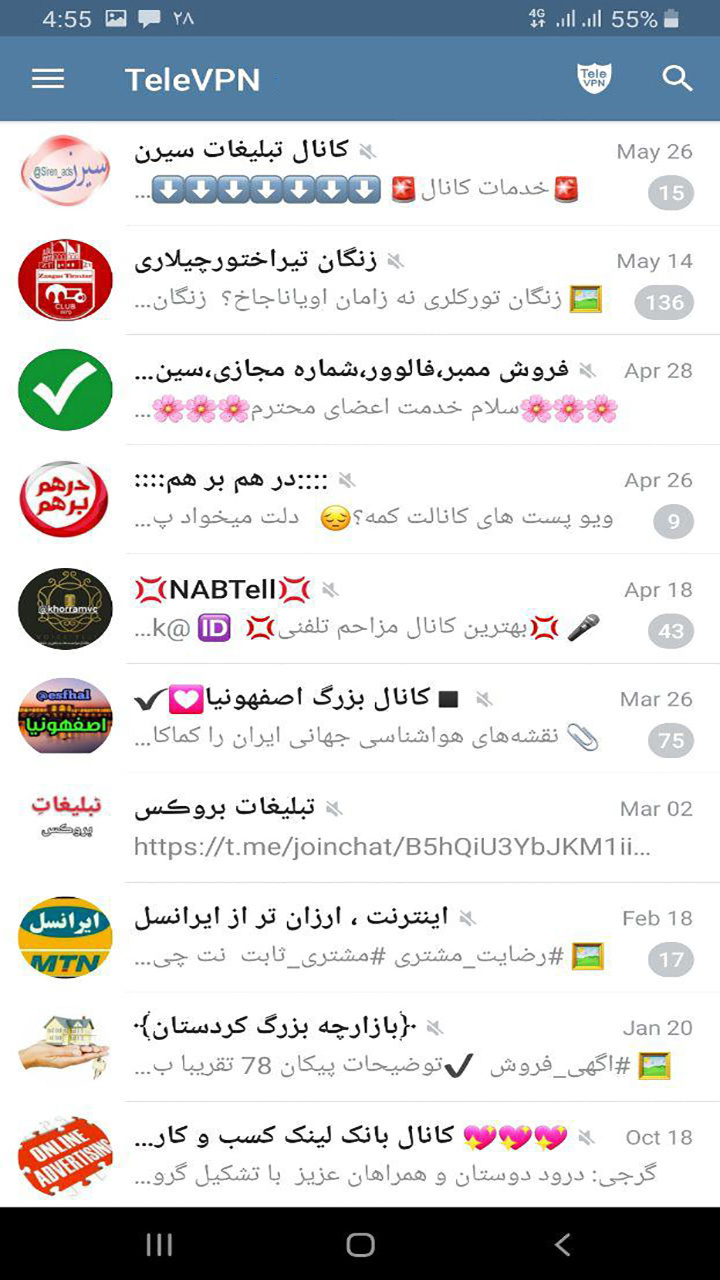
Task: Tap the TeleVPN shield icon
Action: point(594,78)
